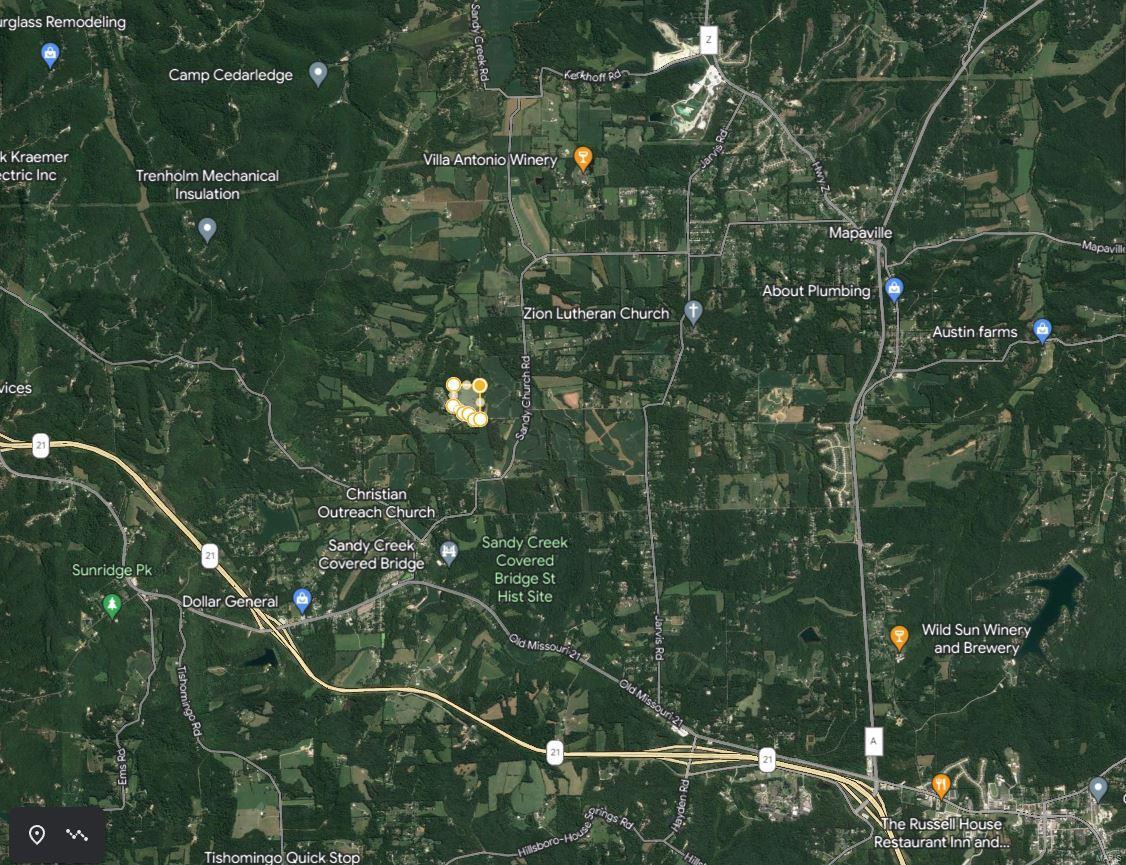
Task: Open the Villa Antonio Winery marker
Action: [583, 159]
